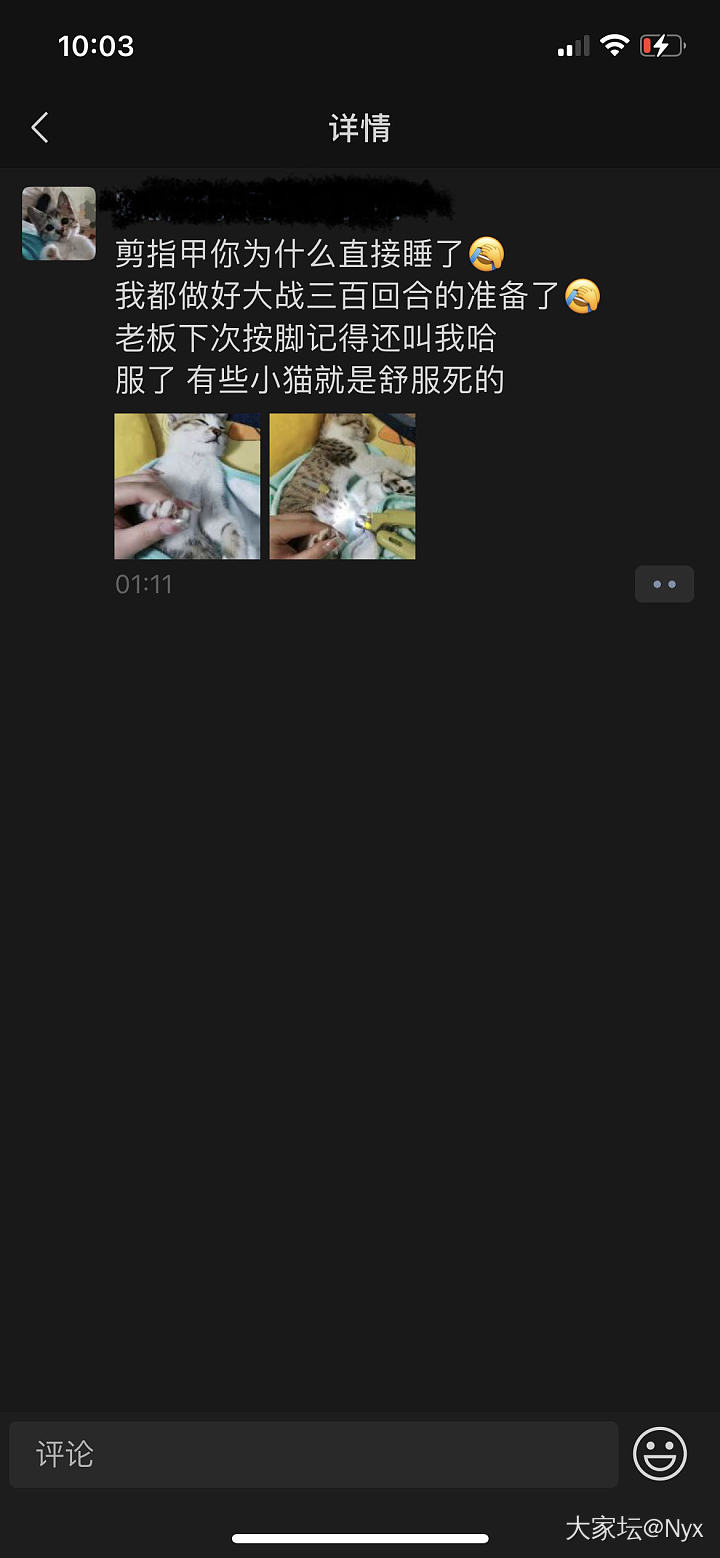Open the two-dot like and comment menu

(664, 584)
